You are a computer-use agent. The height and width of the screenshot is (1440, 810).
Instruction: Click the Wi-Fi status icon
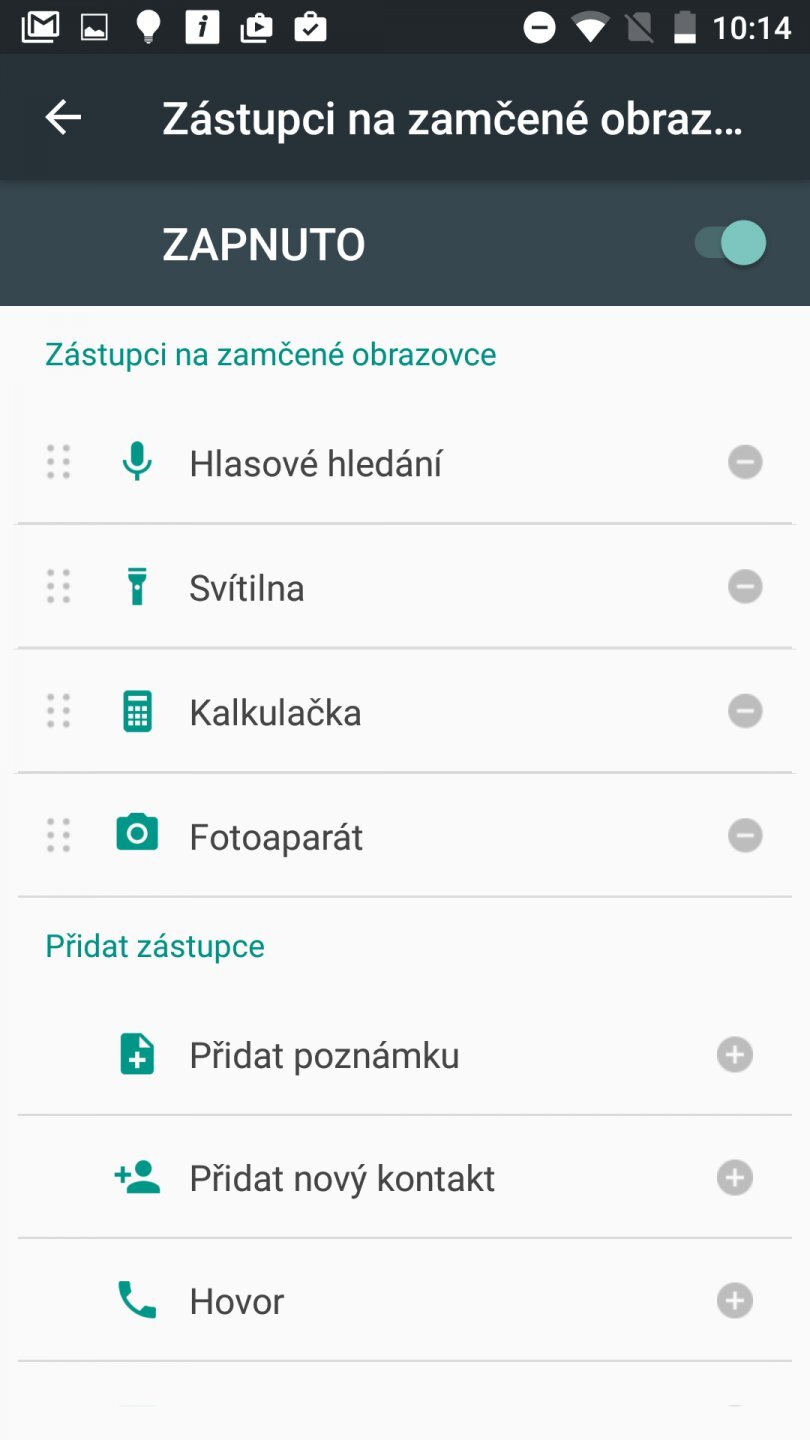click(590, 27)
